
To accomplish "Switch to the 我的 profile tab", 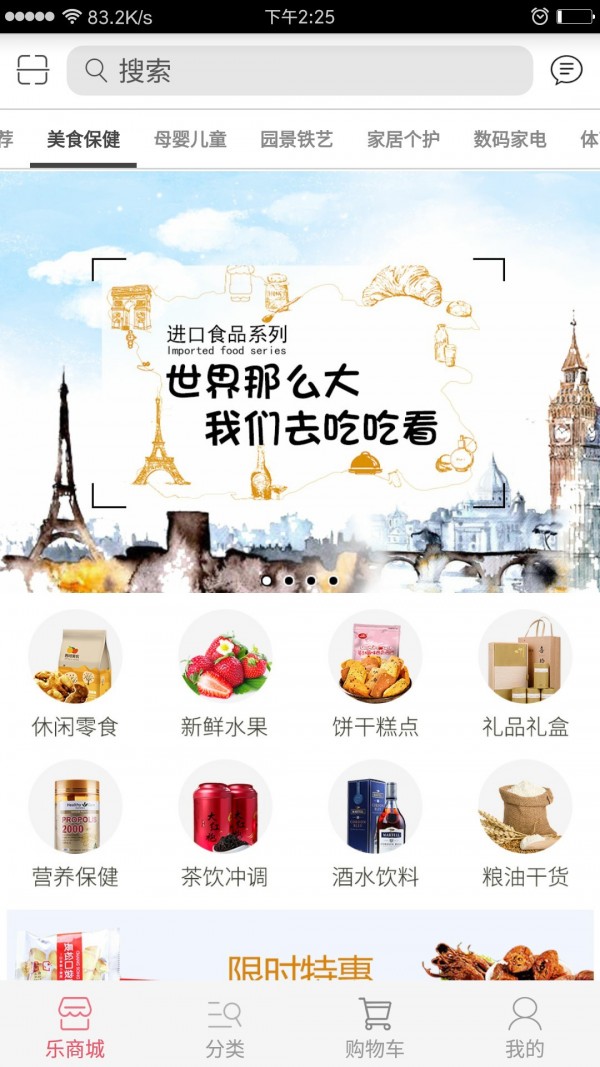I will pos(524,1027).
